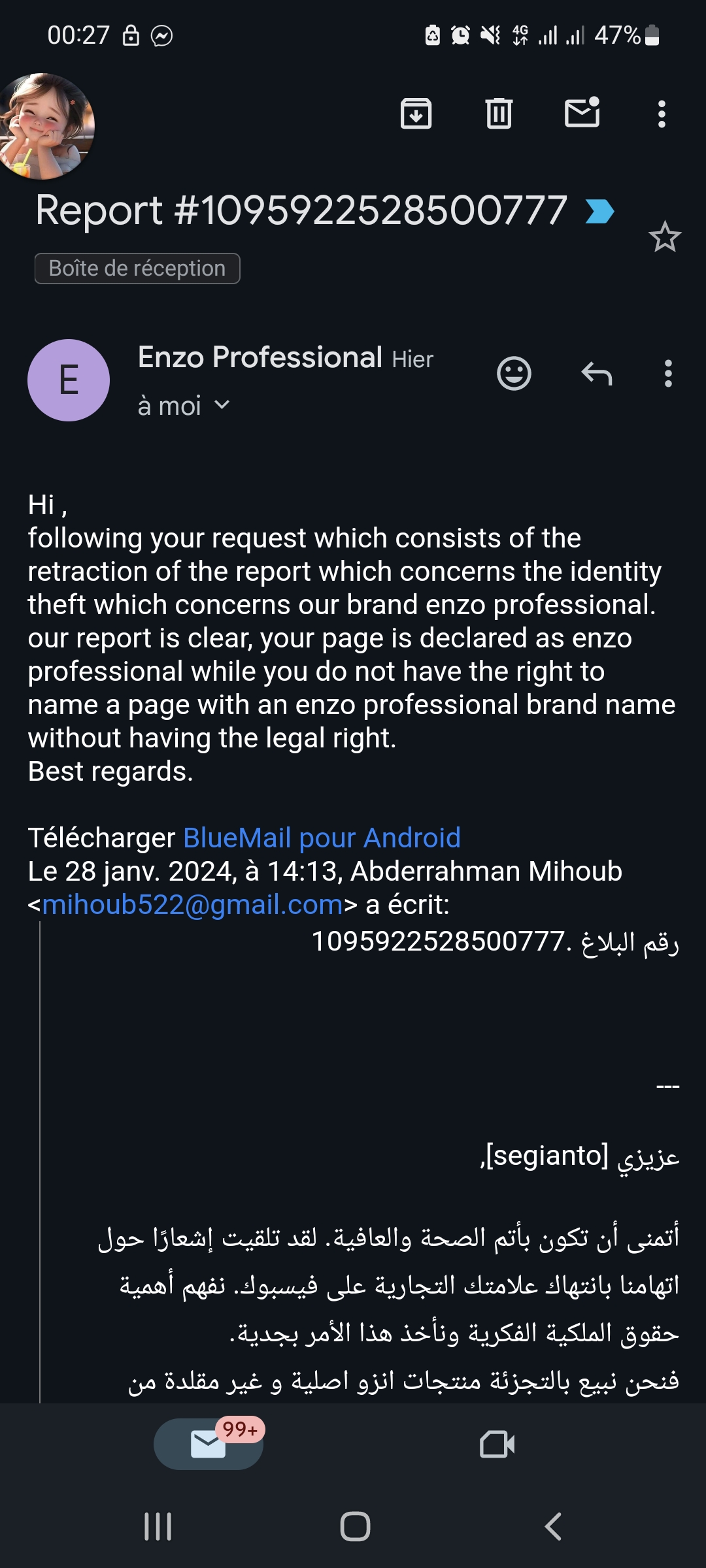The image size is (706, 1568).
Task: Add an emoji reaction to the message
Action: point(514,374)
